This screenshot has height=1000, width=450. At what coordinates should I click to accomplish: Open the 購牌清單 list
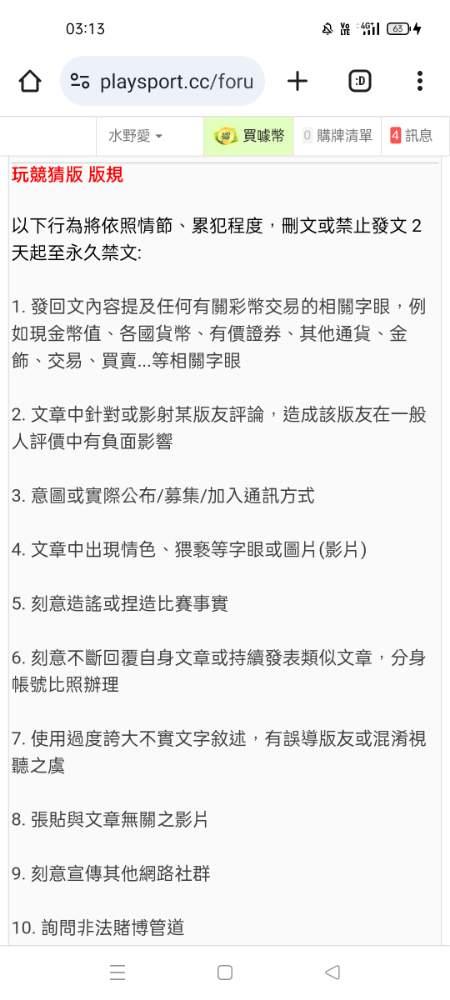pos(338,136)
